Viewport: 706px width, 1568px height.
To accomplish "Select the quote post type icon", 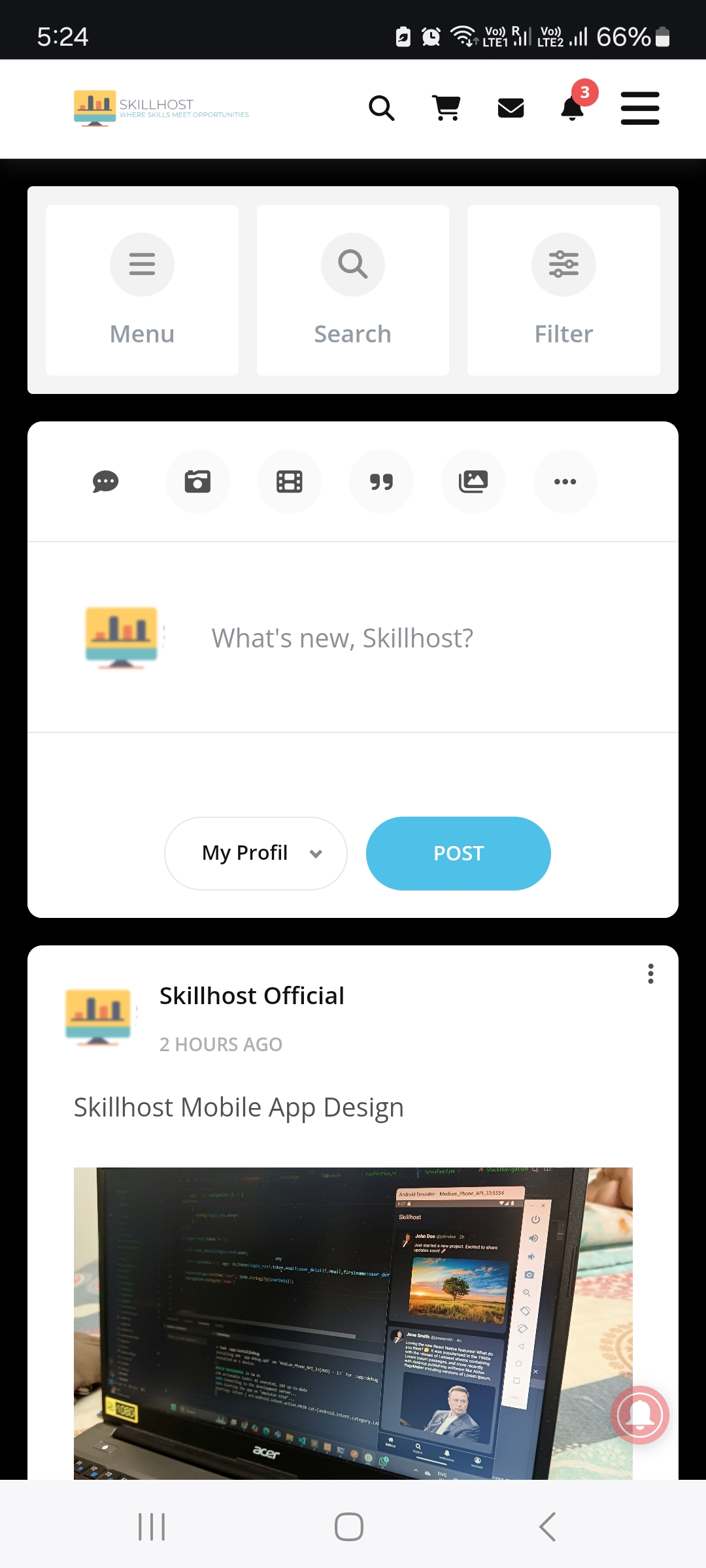I will pyautogui.click(x=382, y=482).
